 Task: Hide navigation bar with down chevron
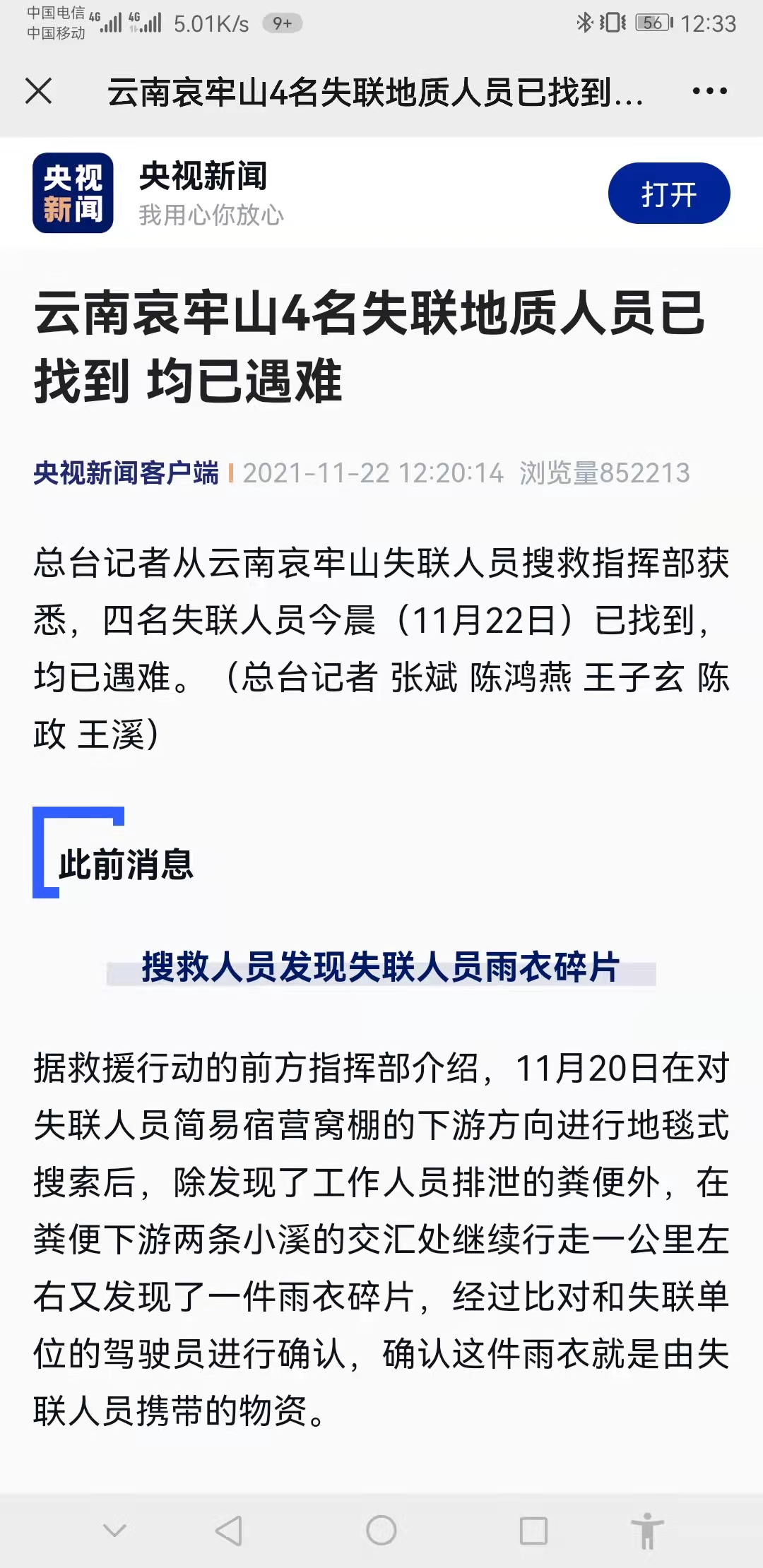tap(114, 1531)
